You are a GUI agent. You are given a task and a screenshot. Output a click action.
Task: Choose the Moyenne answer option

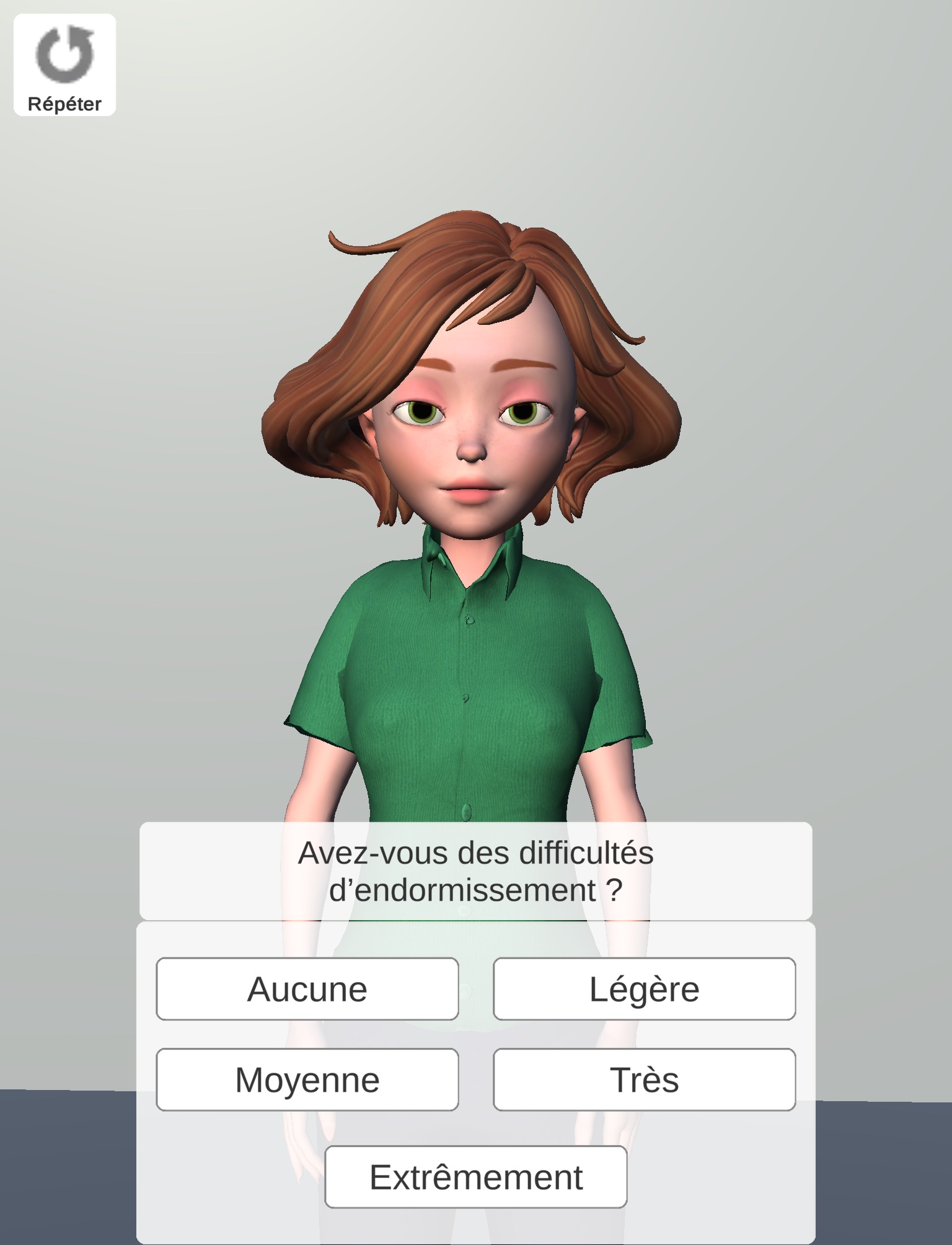pos(307,1079)
